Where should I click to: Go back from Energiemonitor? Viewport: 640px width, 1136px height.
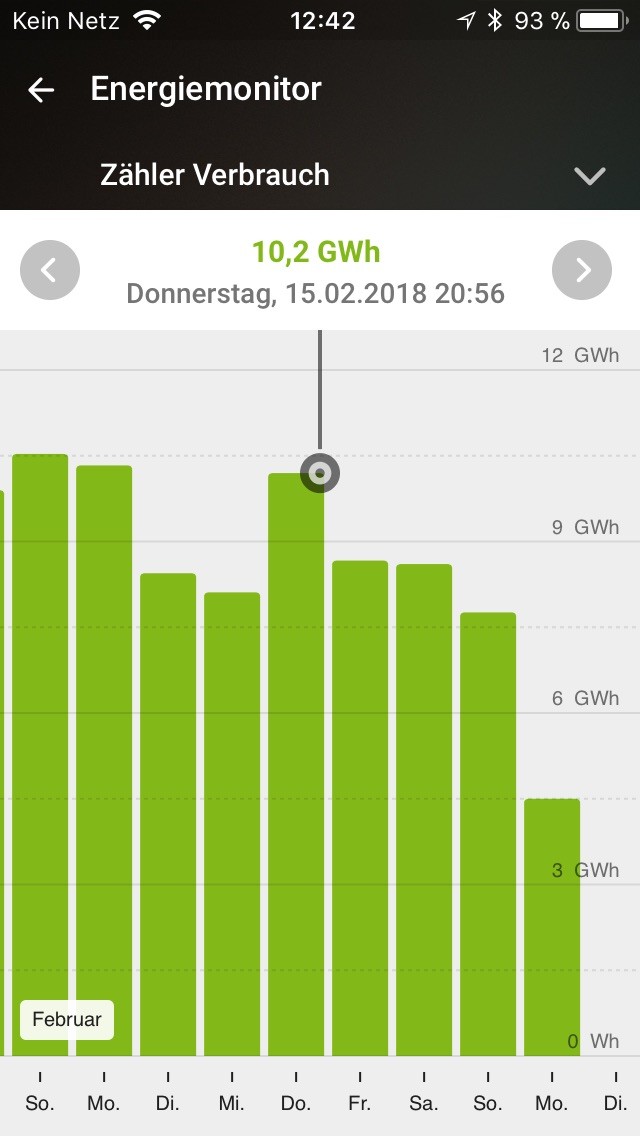(x=41, y=90)
